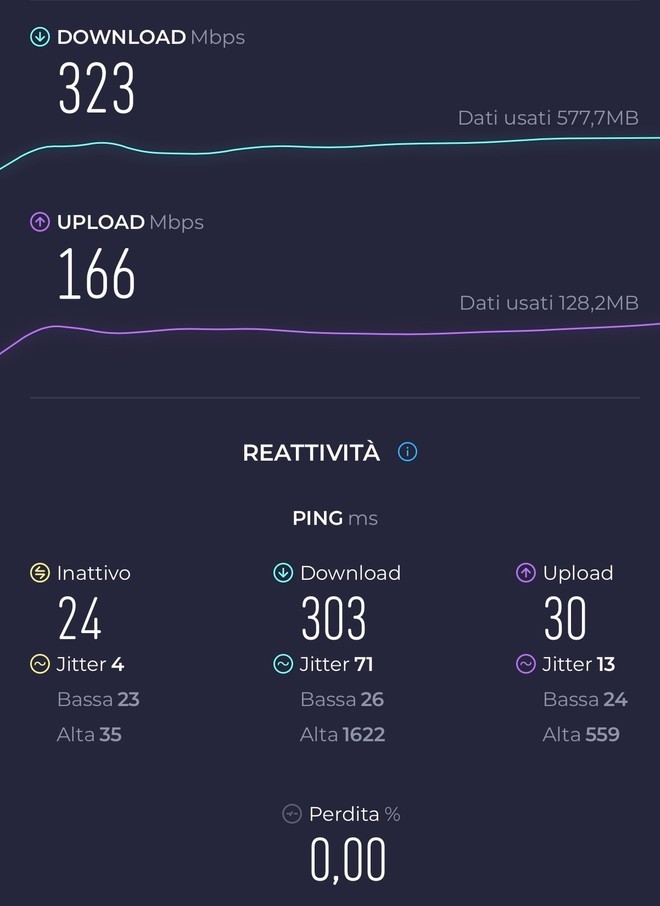Open the info icon beside REATTIVITÀ
660x906 pixels.
[407, 452]
